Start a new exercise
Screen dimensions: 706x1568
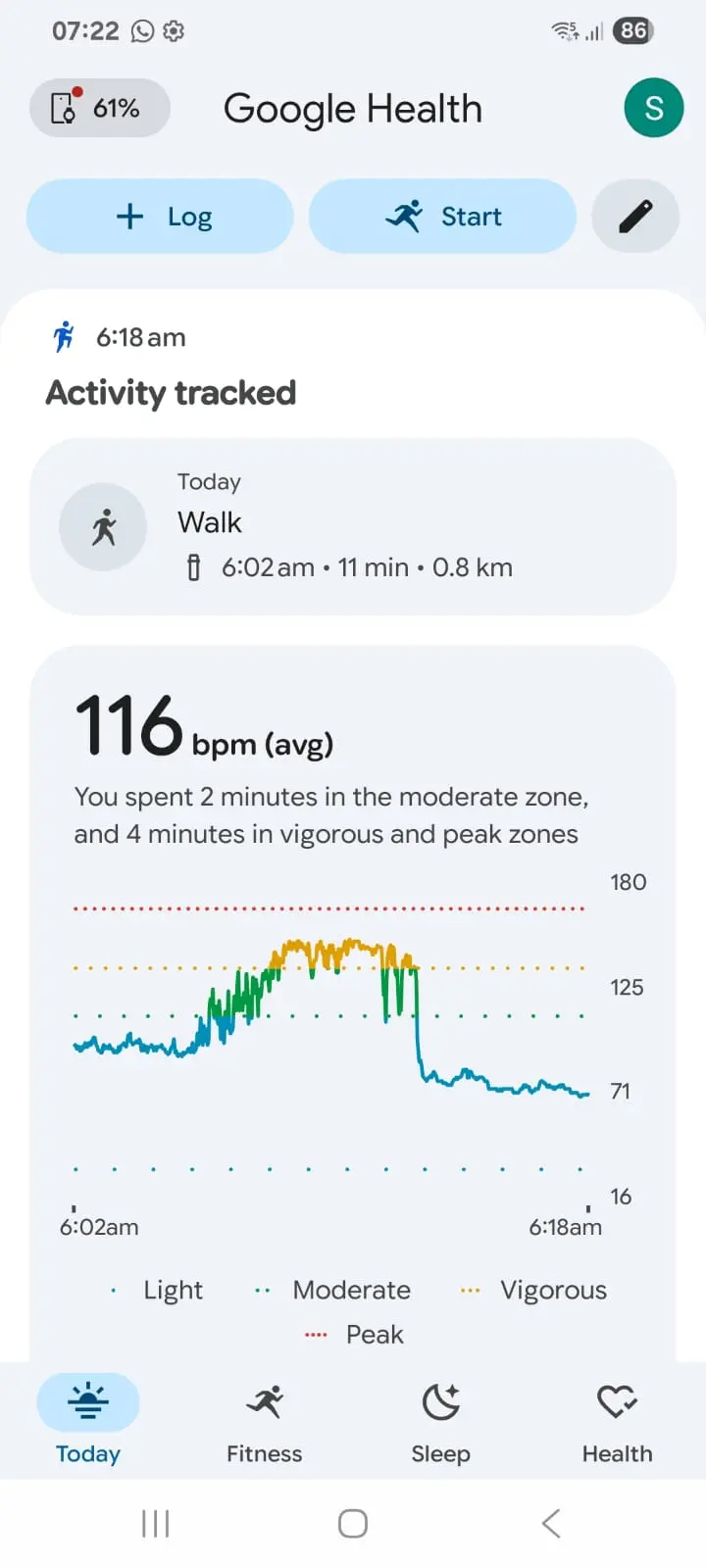point(442,216)
